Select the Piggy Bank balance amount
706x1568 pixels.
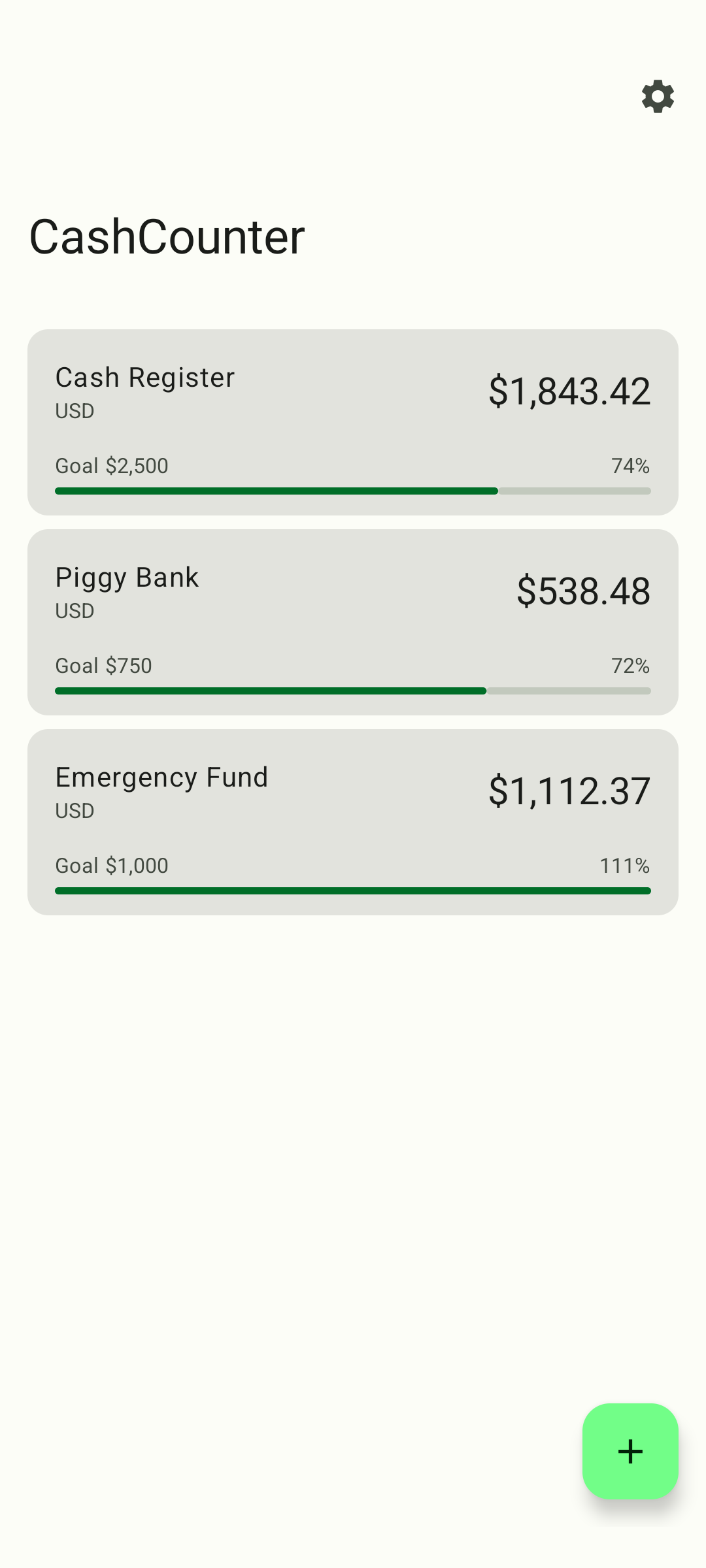tap(584, 590)
